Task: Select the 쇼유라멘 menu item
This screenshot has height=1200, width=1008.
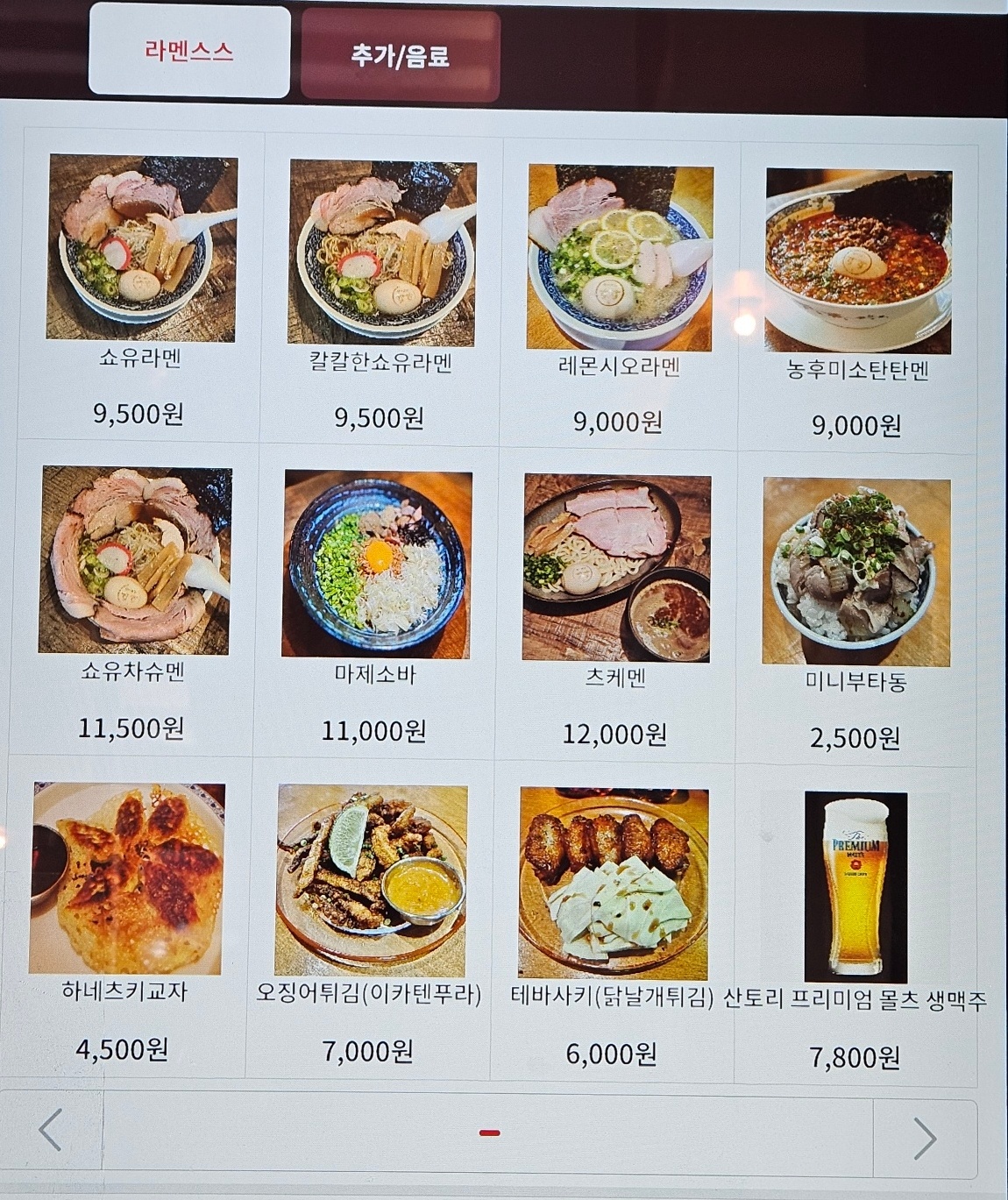Action: pyautogui.click(x=142, y=250)
